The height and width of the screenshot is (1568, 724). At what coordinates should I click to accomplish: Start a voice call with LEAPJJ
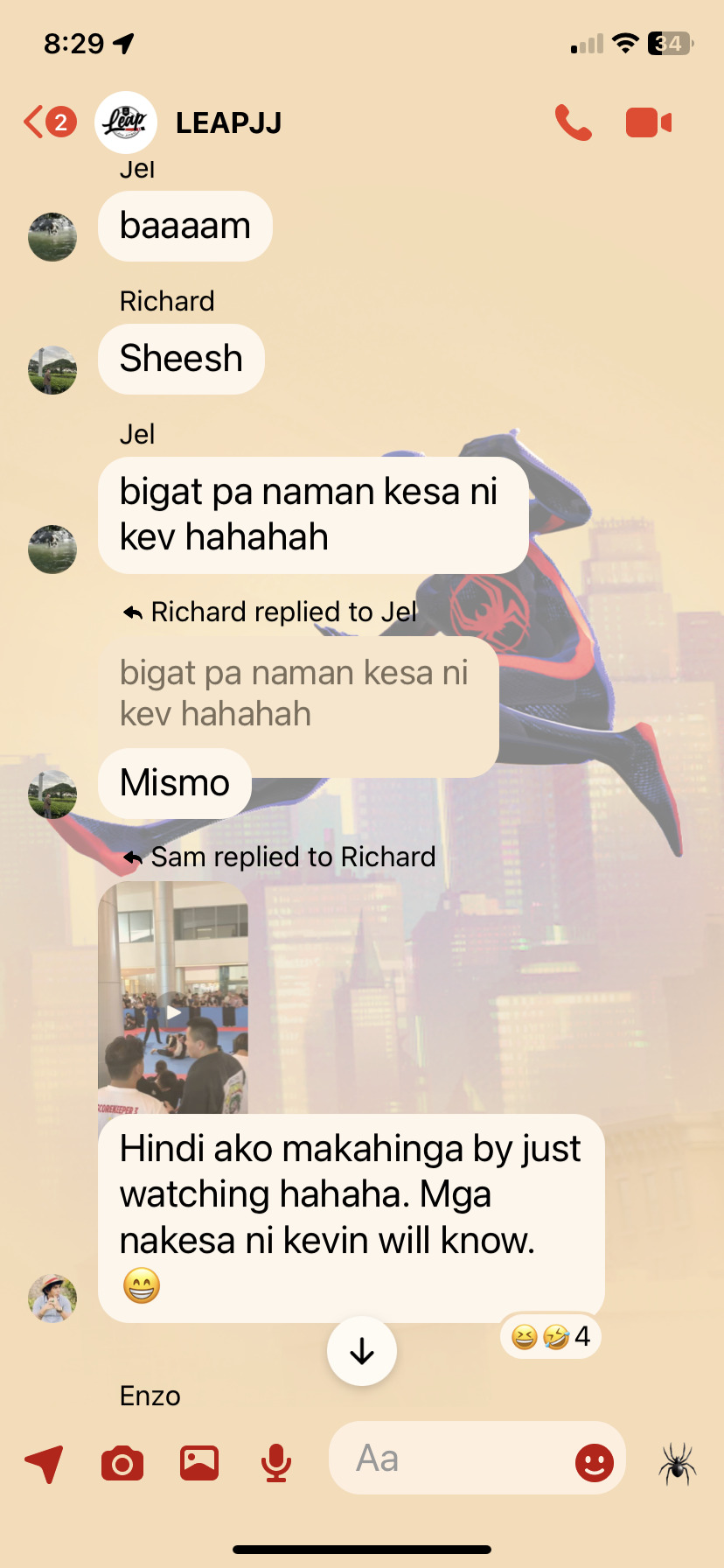pyautogui.click(x=573, y=123)
